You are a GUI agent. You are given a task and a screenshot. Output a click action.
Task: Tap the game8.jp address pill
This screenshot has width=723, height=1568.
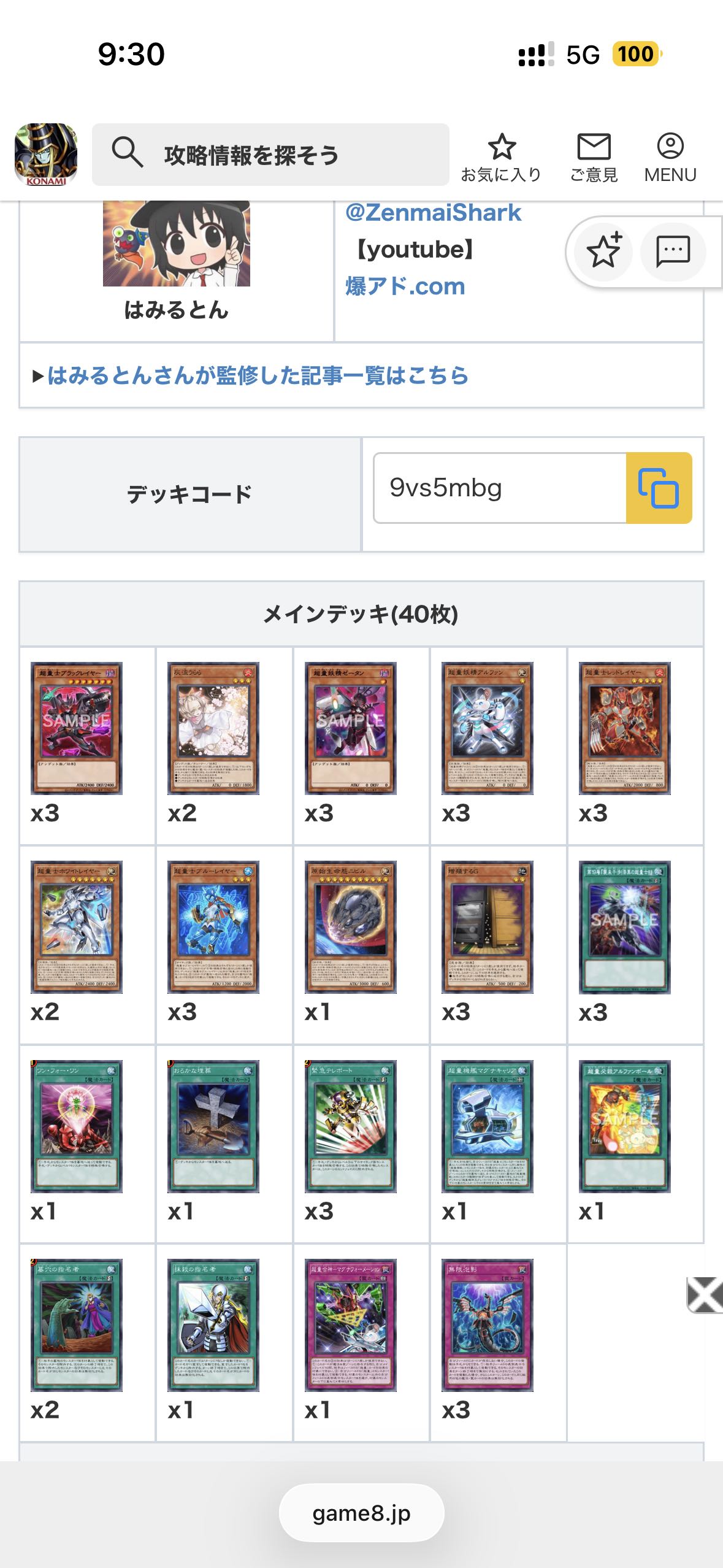361,1513
